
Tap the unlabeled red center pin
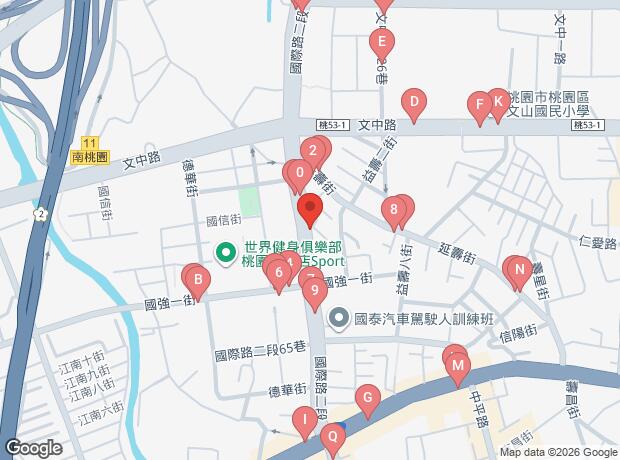tap(310, 207)
